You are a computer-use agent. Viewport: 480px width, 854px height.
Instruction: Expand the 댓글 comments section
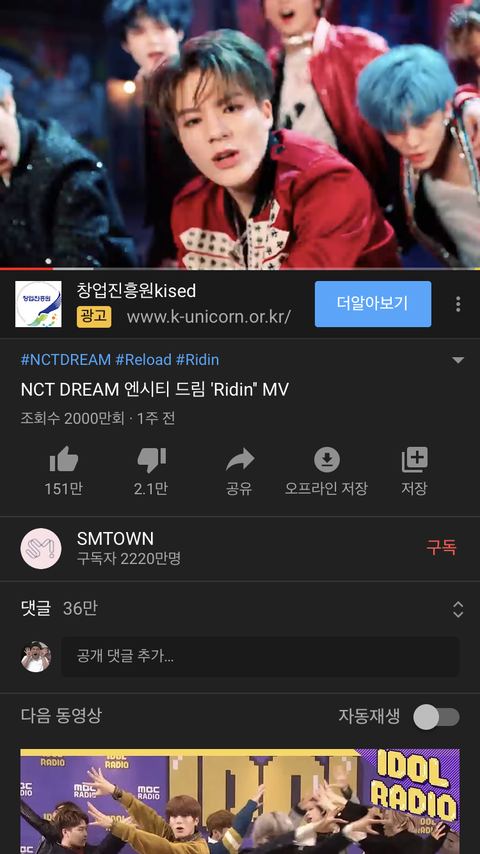coord(240,608)
